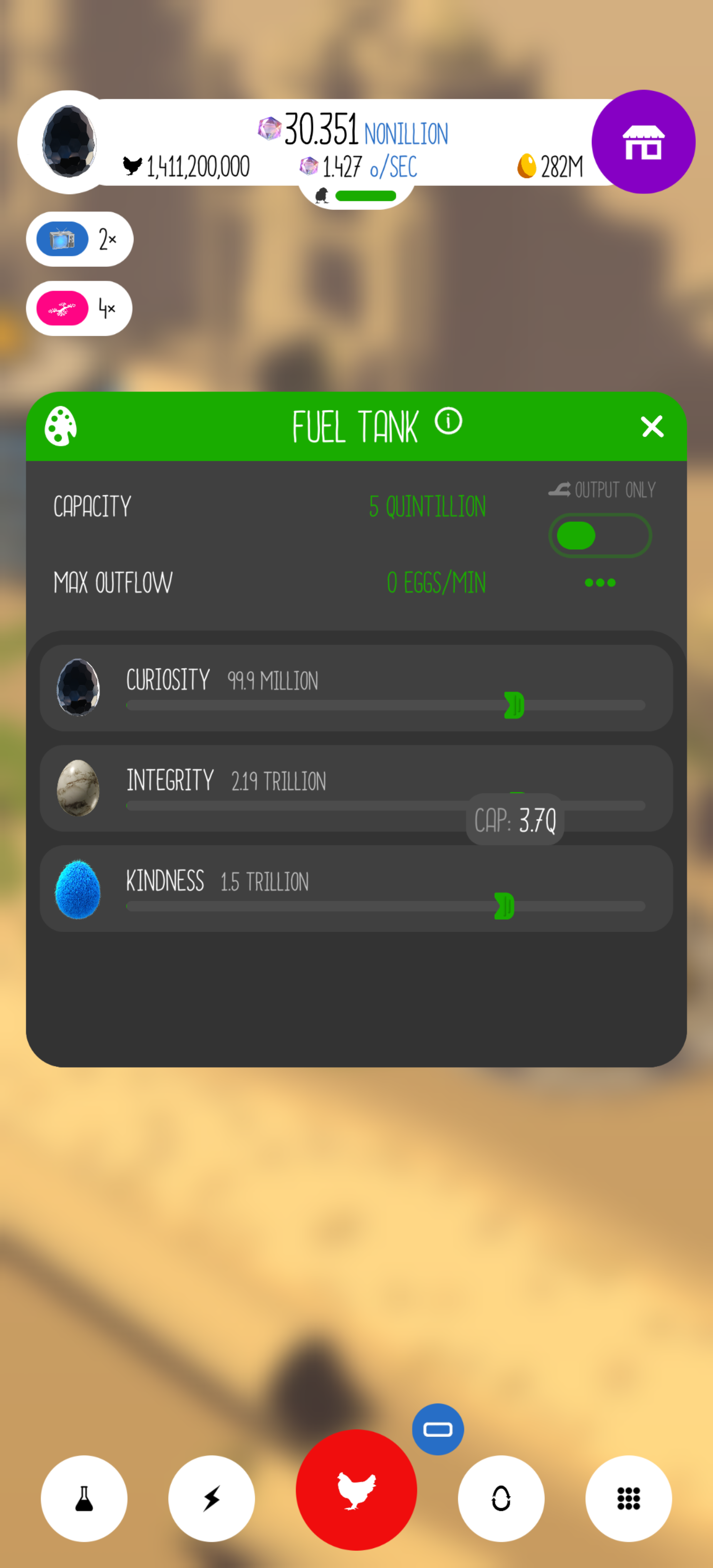Tap the egg icon in the top bar
Image resolution: width=713 pixels, height=1568 pixels.
(69, 141)
